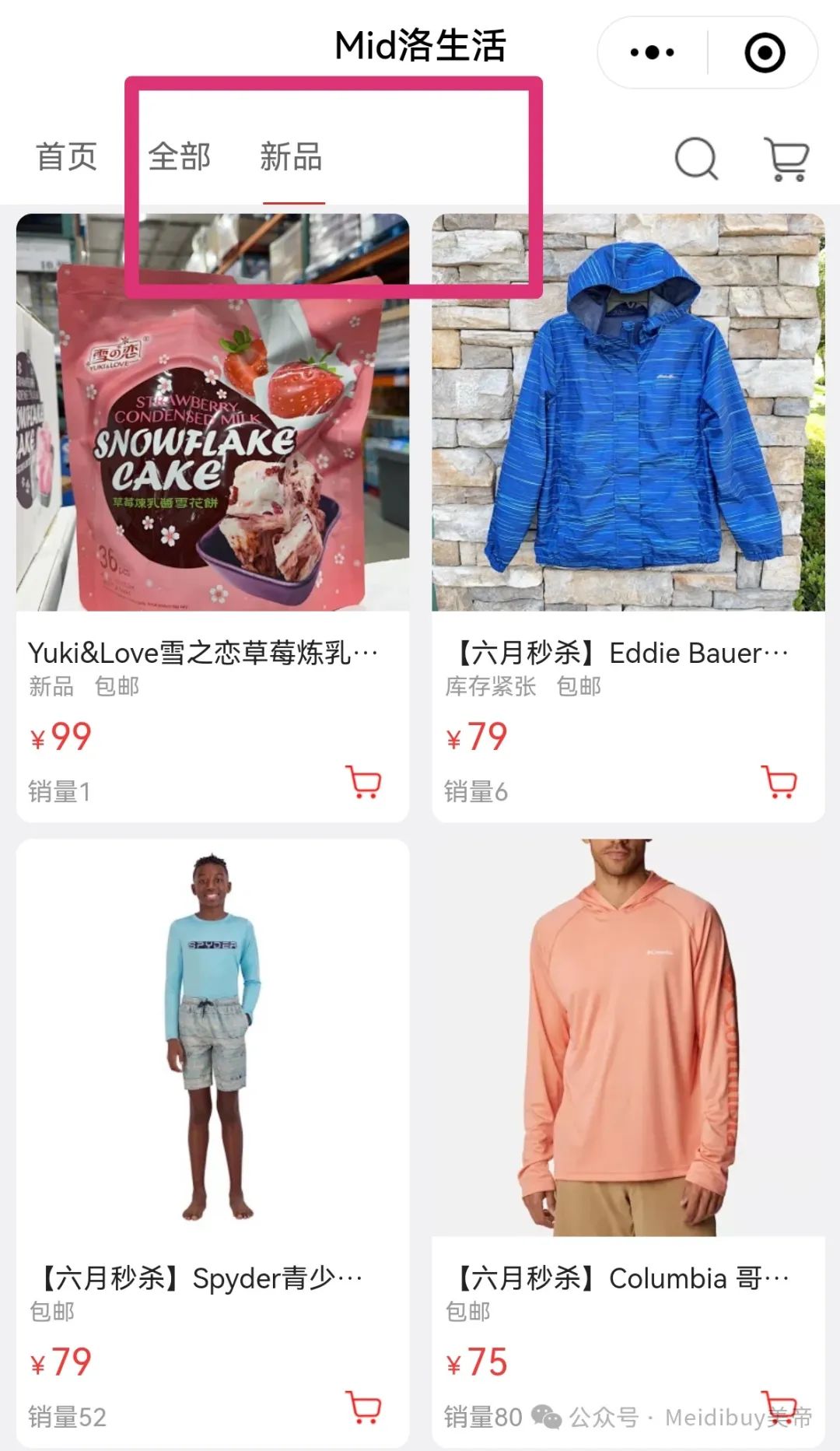Open the Columbia orange hoodie product
The image size is (840, 1451).
click(628, 1143)
